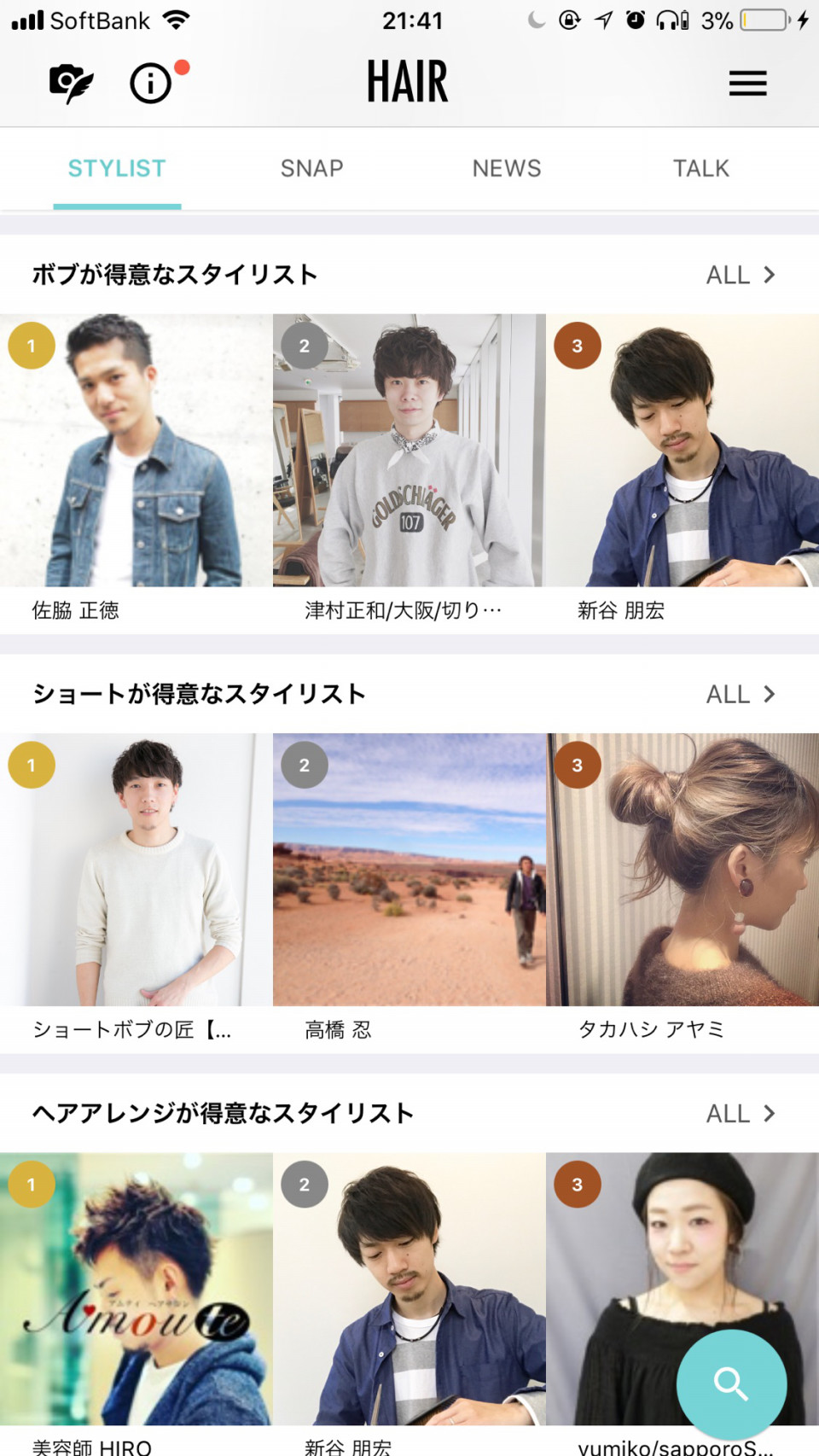View ALL for ボブが得意なスタイリスト
The width and height of the screenshot is (819, 1456).
click(740, 275)
